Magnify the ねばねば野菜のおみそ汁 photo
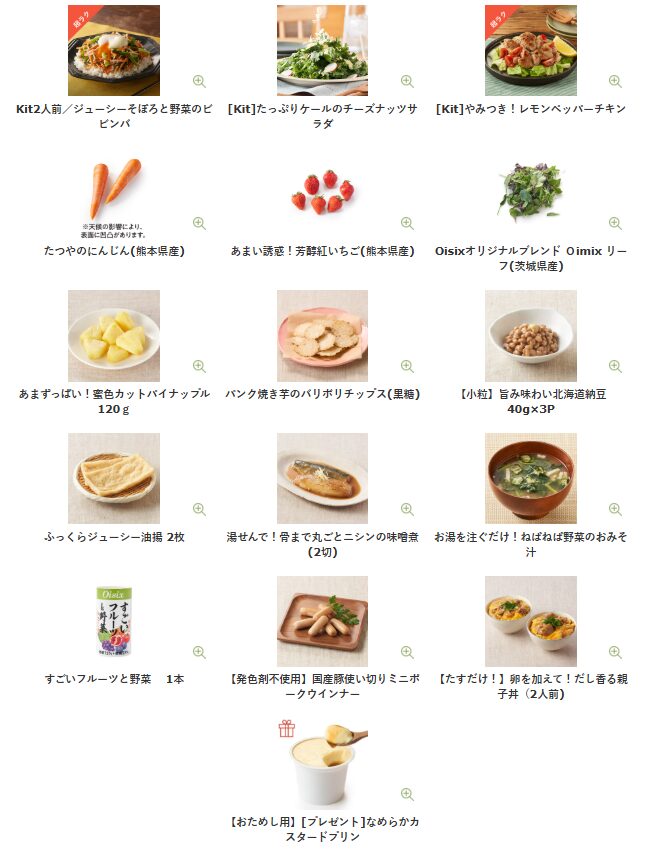The width and height of the screenshot is (656, 854). 615,509
